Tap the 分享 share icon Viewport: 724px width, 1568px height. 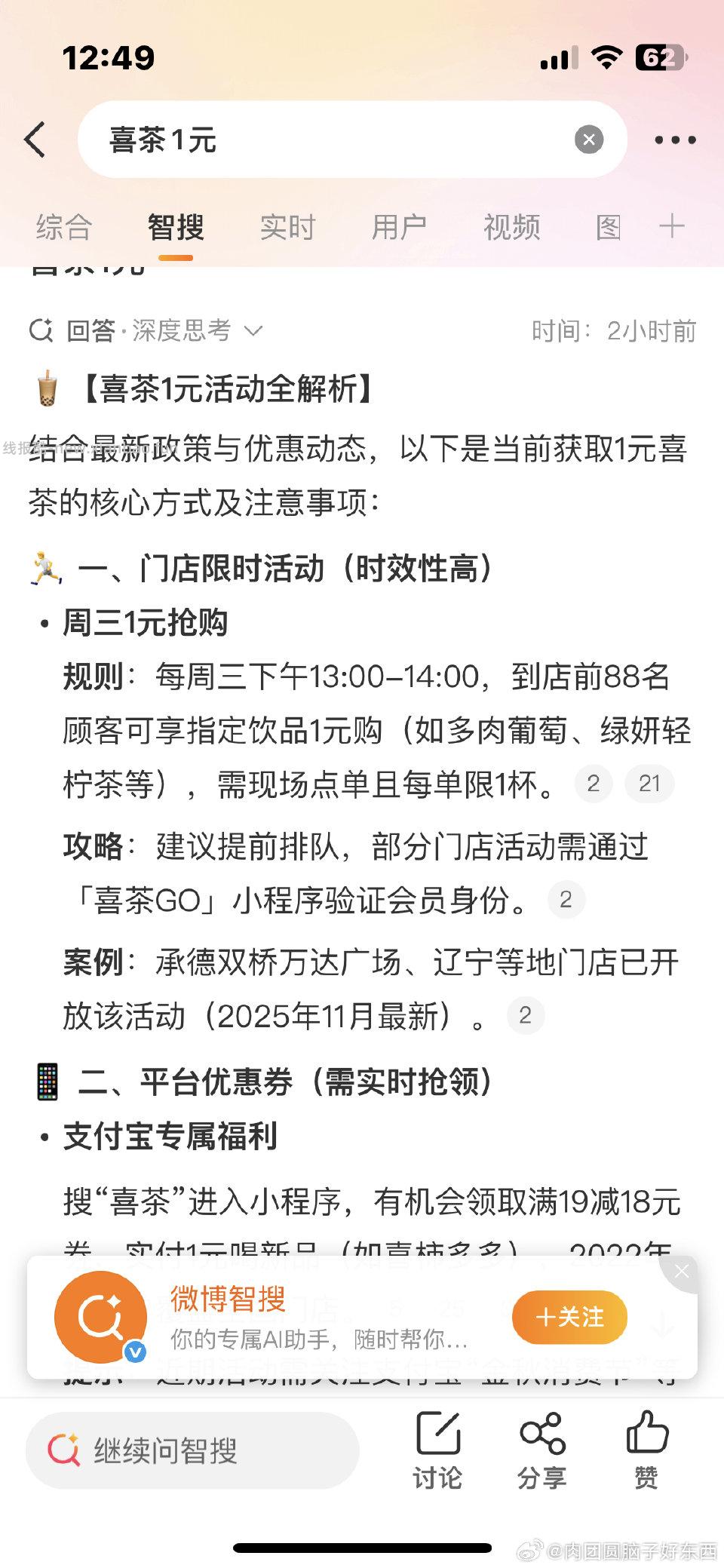tap(544, 1445)
